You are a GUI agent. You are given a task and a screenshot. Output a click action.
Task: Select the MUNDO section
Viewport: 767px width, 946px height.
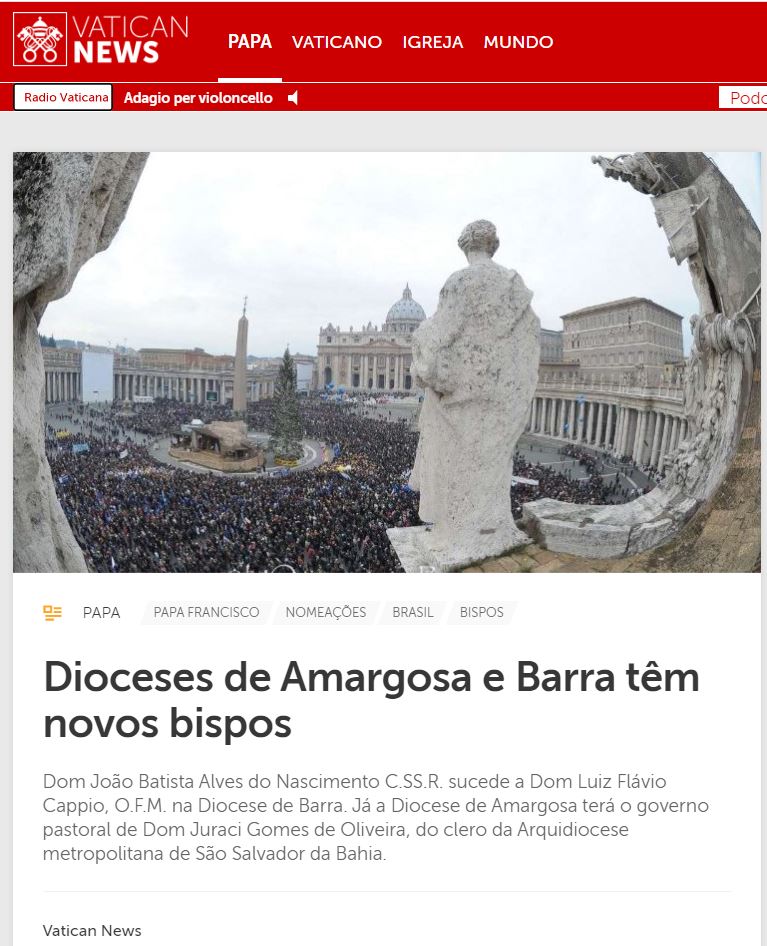pyautogui.click(x=518, y=42)
